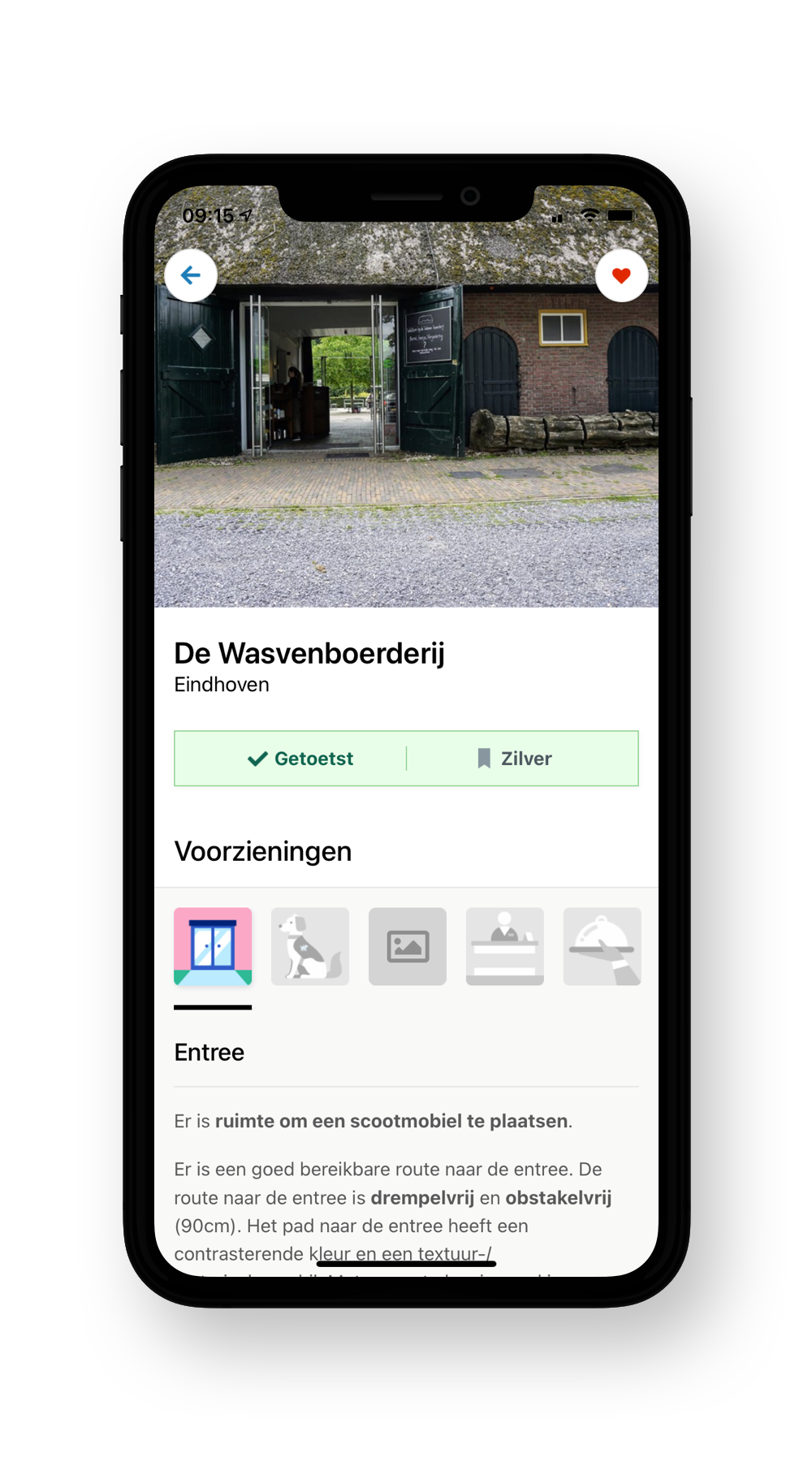Go back using the arrow button
Screen dimensions: 812x1462
click(191, 275)
